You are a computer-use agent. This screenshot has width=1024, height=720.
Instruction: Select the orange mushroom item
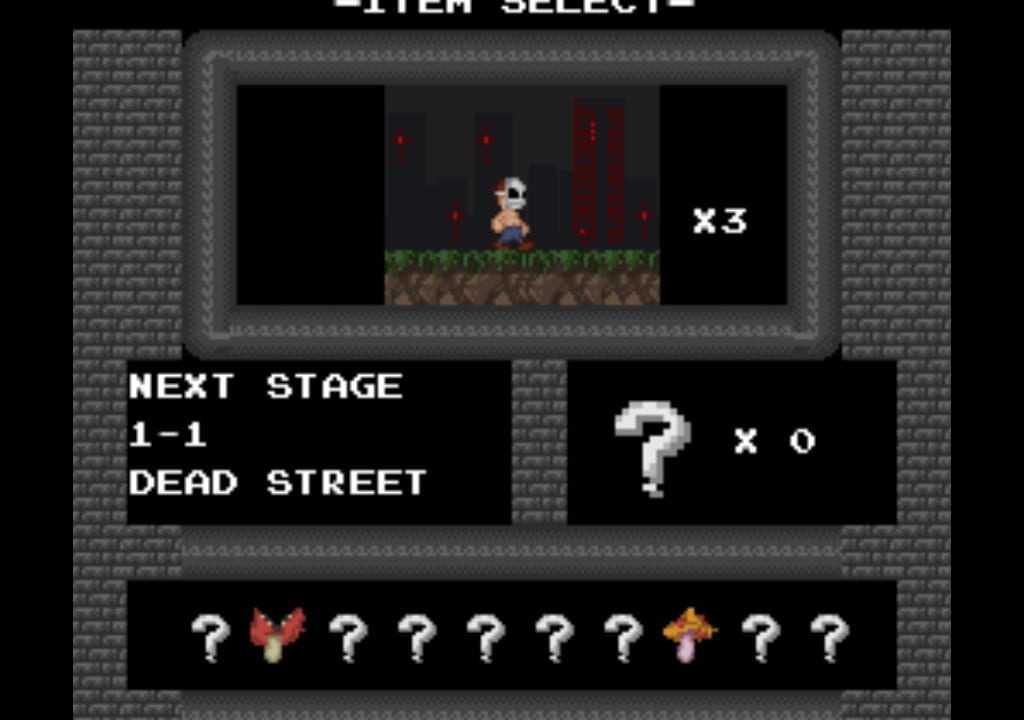pos(689,635)
